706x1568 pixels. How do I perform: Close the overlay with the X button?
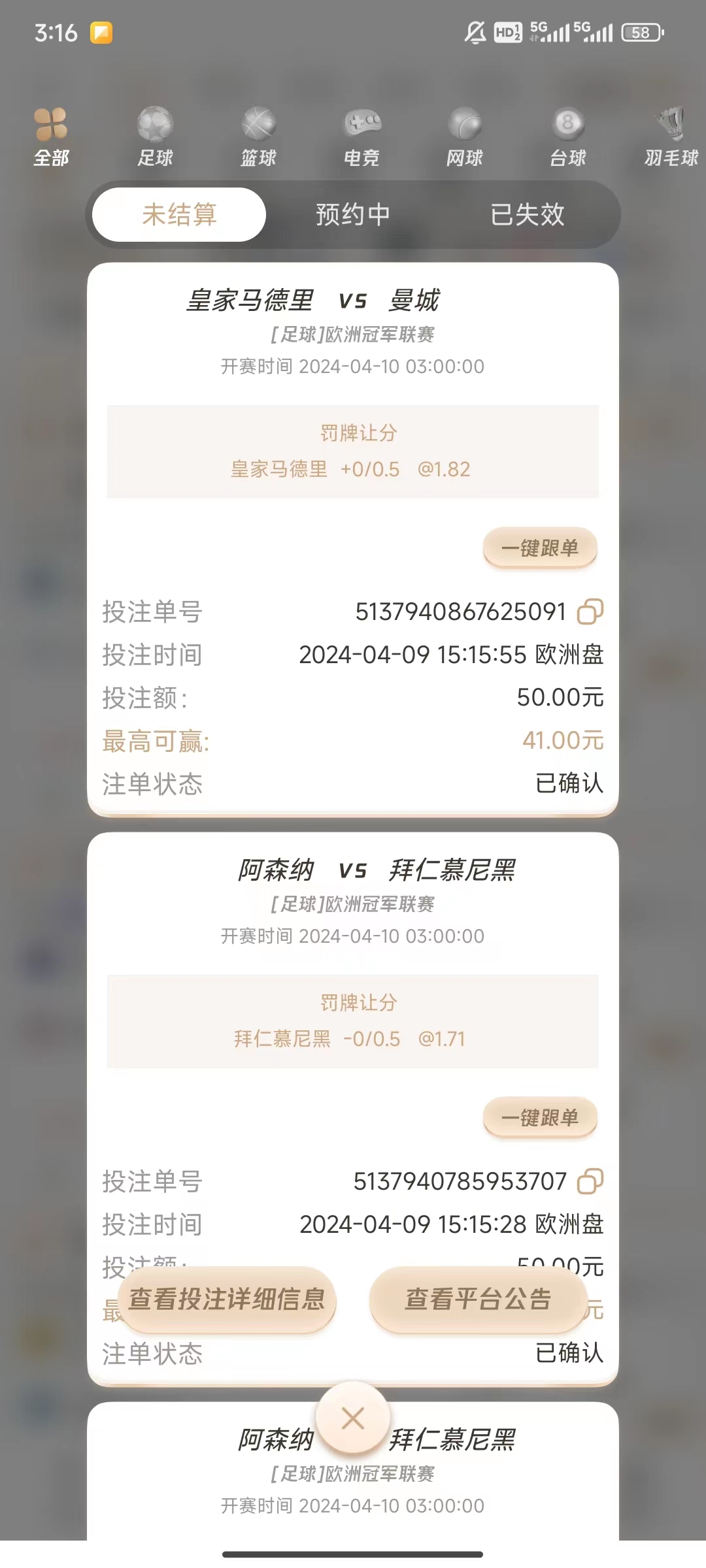tap(353, 1418)
